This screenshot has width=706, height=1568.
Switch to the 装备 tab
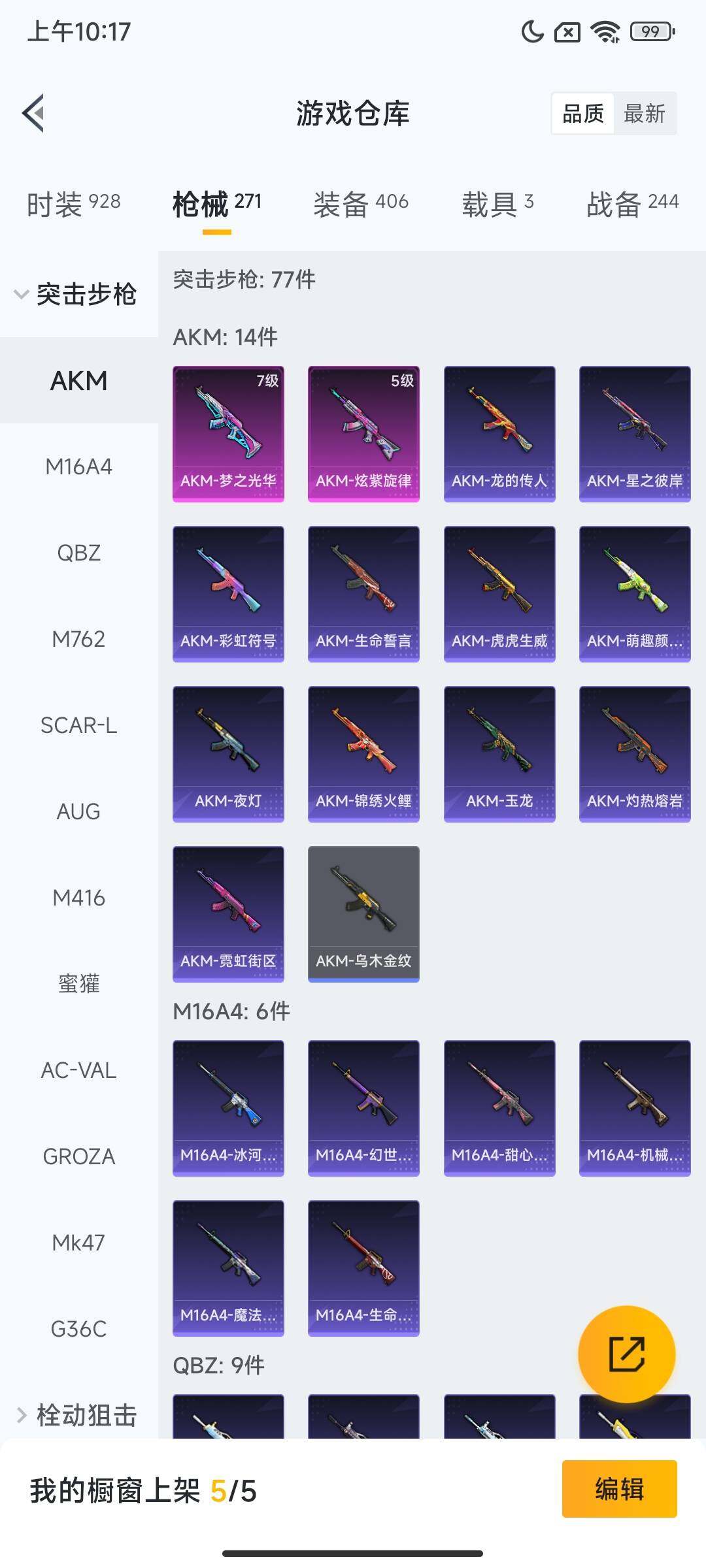pos(361,204)
